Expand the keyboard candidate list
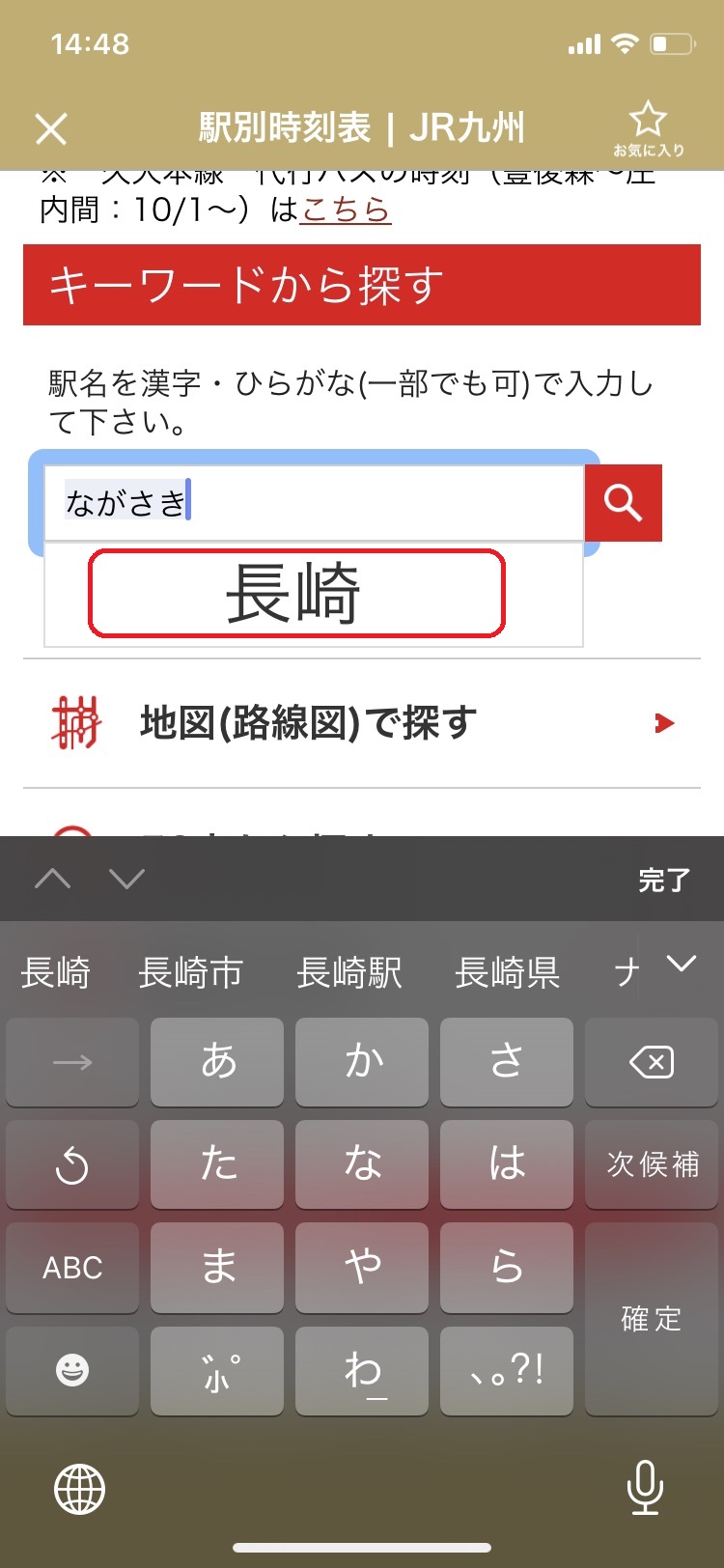The image size is (724, 1568). (682, 964)
